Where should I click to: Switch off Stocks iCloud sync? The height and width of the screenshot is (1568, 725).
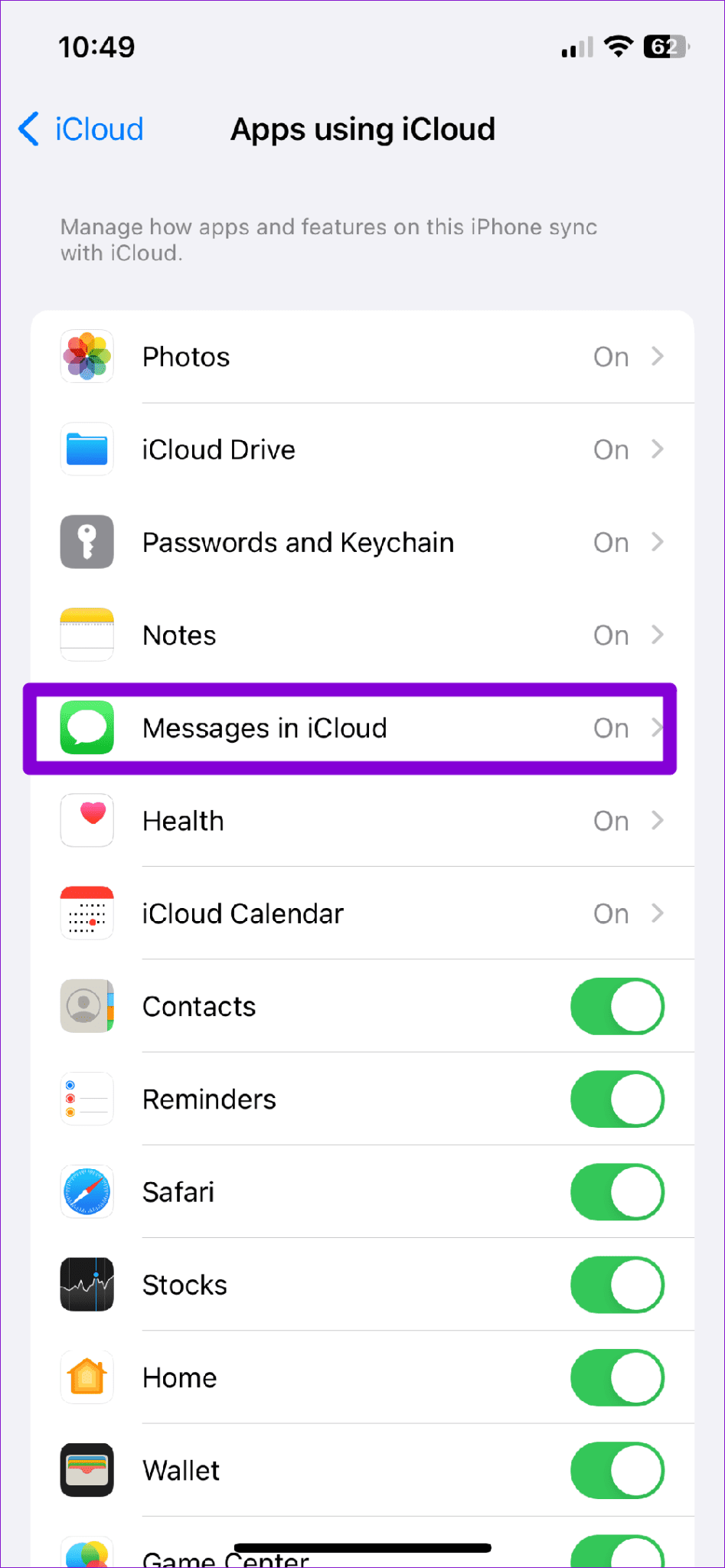(x=617, y=1285)
